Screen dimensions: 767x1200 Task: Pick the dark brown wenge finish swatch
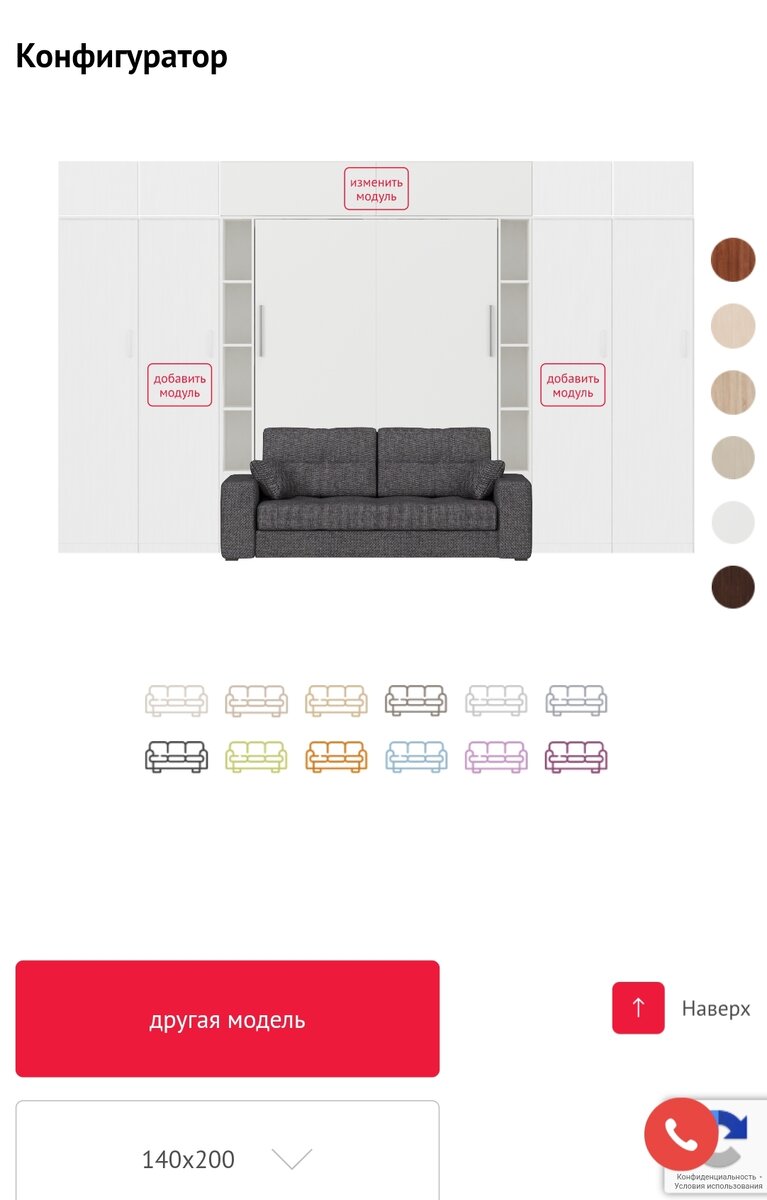point(733,587)
